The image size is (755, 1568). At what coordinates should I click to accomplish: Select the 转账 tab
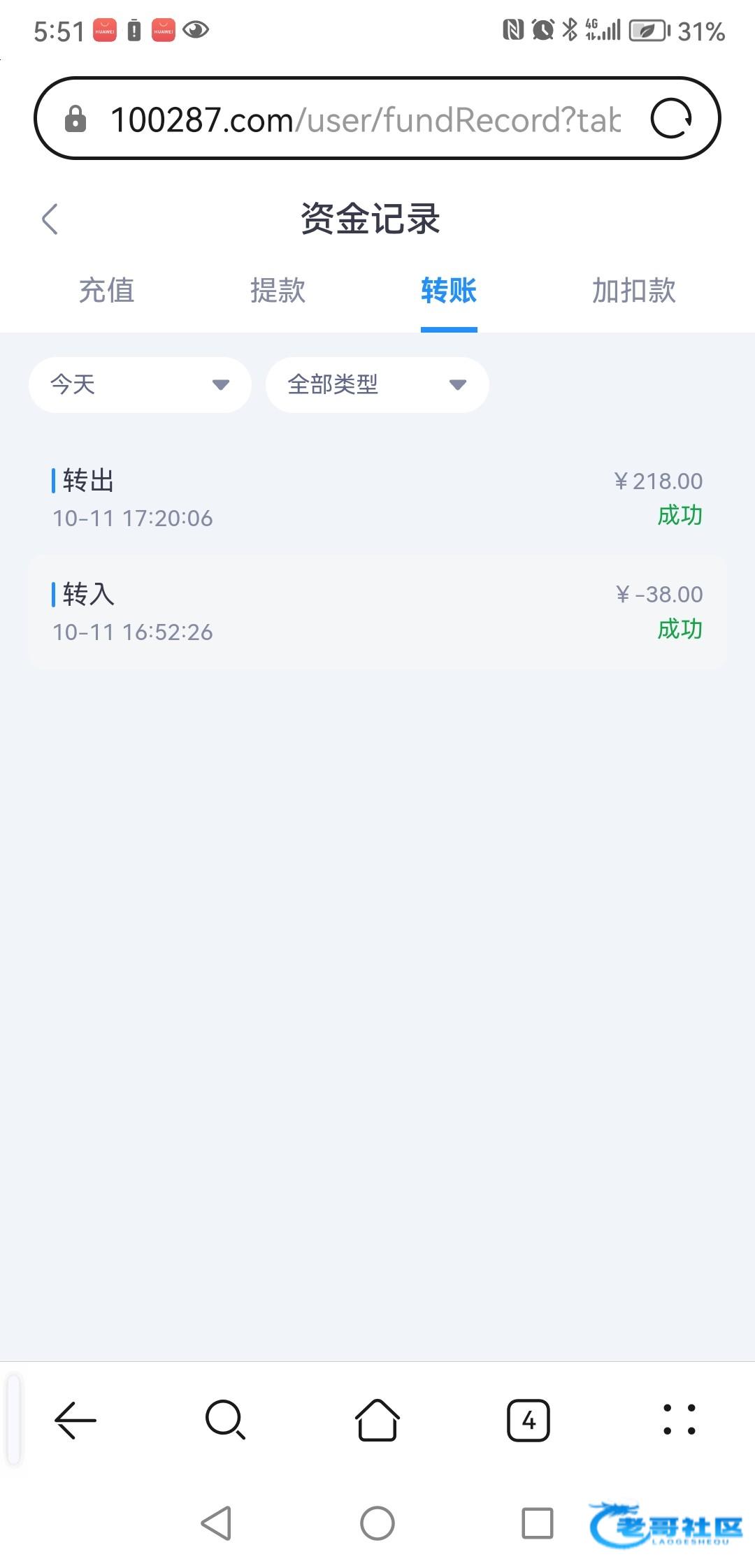click(449, 291)
